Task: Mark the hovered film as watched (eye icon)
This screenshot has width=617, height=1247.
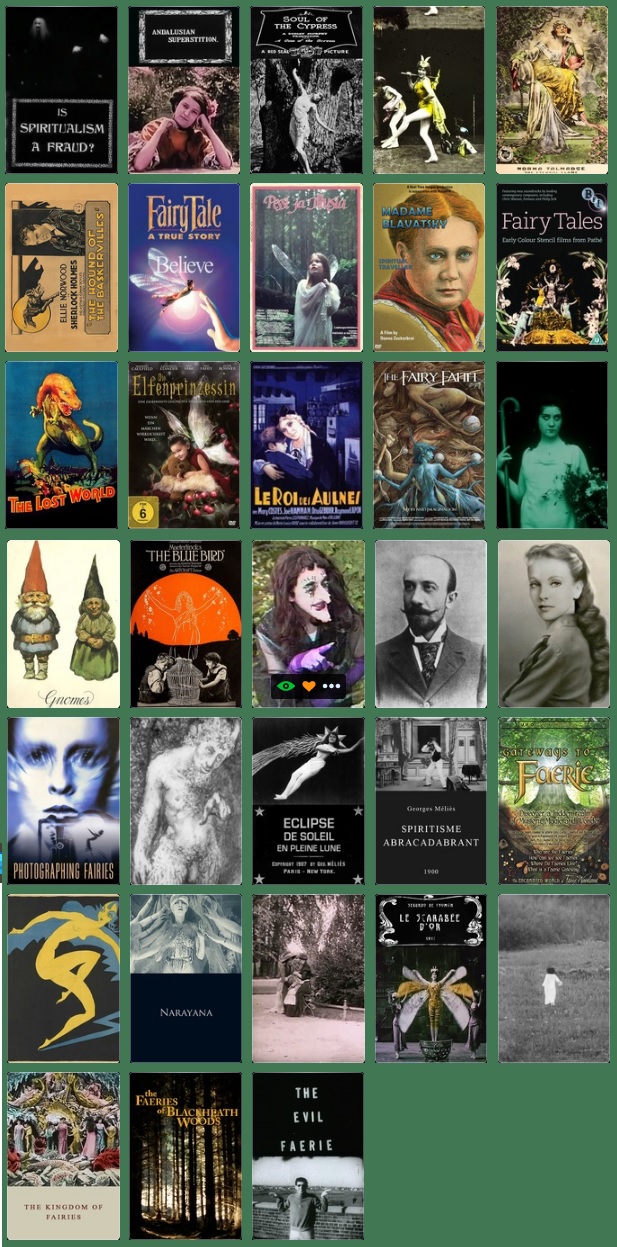Action: click(285, 687)
